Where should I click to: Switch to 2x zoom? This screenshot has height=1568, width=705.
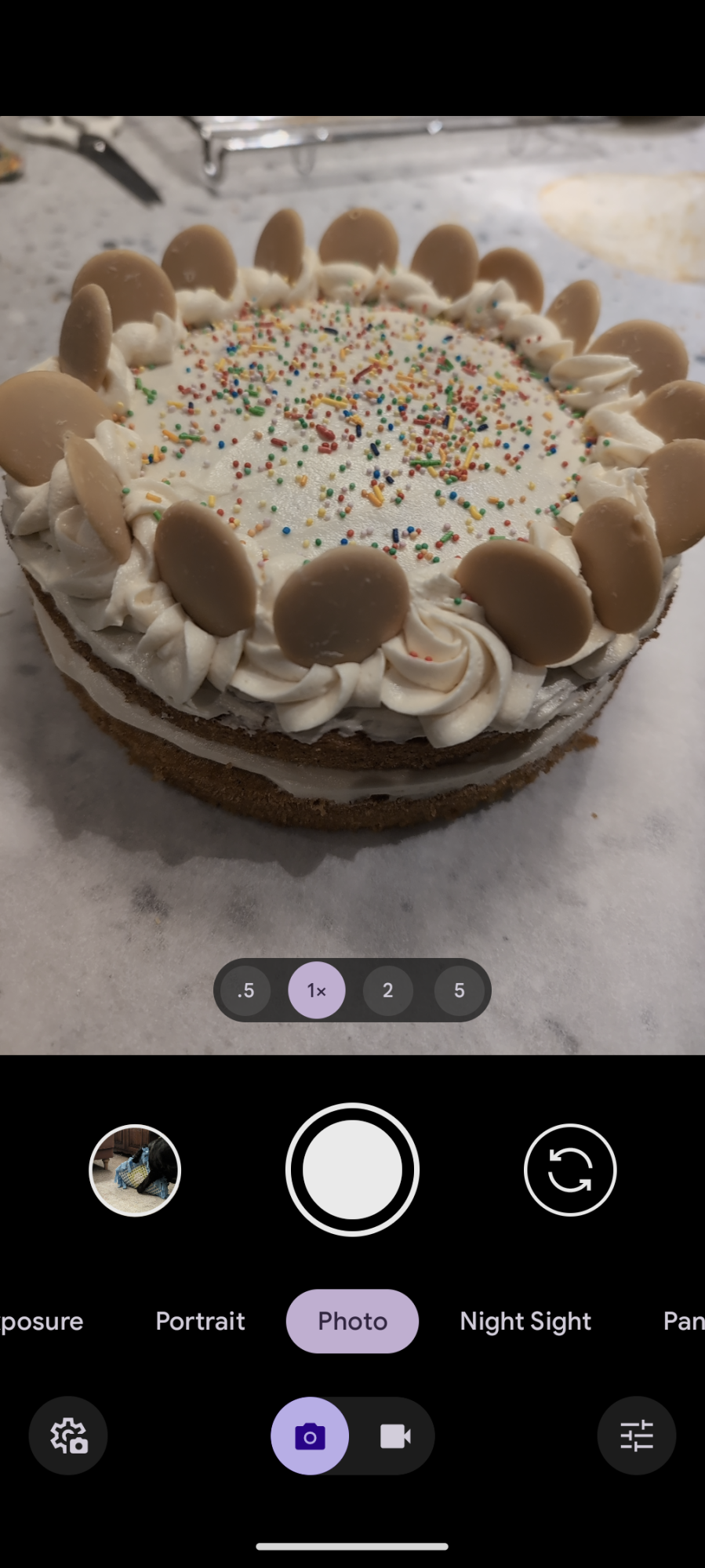pyautogui.click(x=387, y=990)
